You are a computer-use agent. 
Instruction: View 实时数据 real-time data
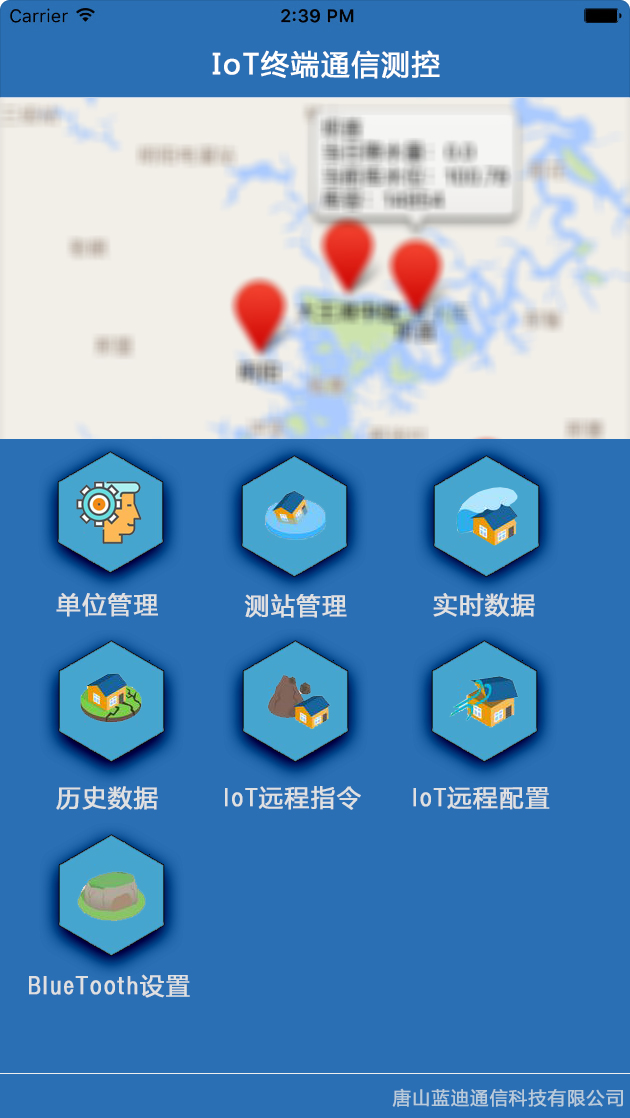coord(485,514)
